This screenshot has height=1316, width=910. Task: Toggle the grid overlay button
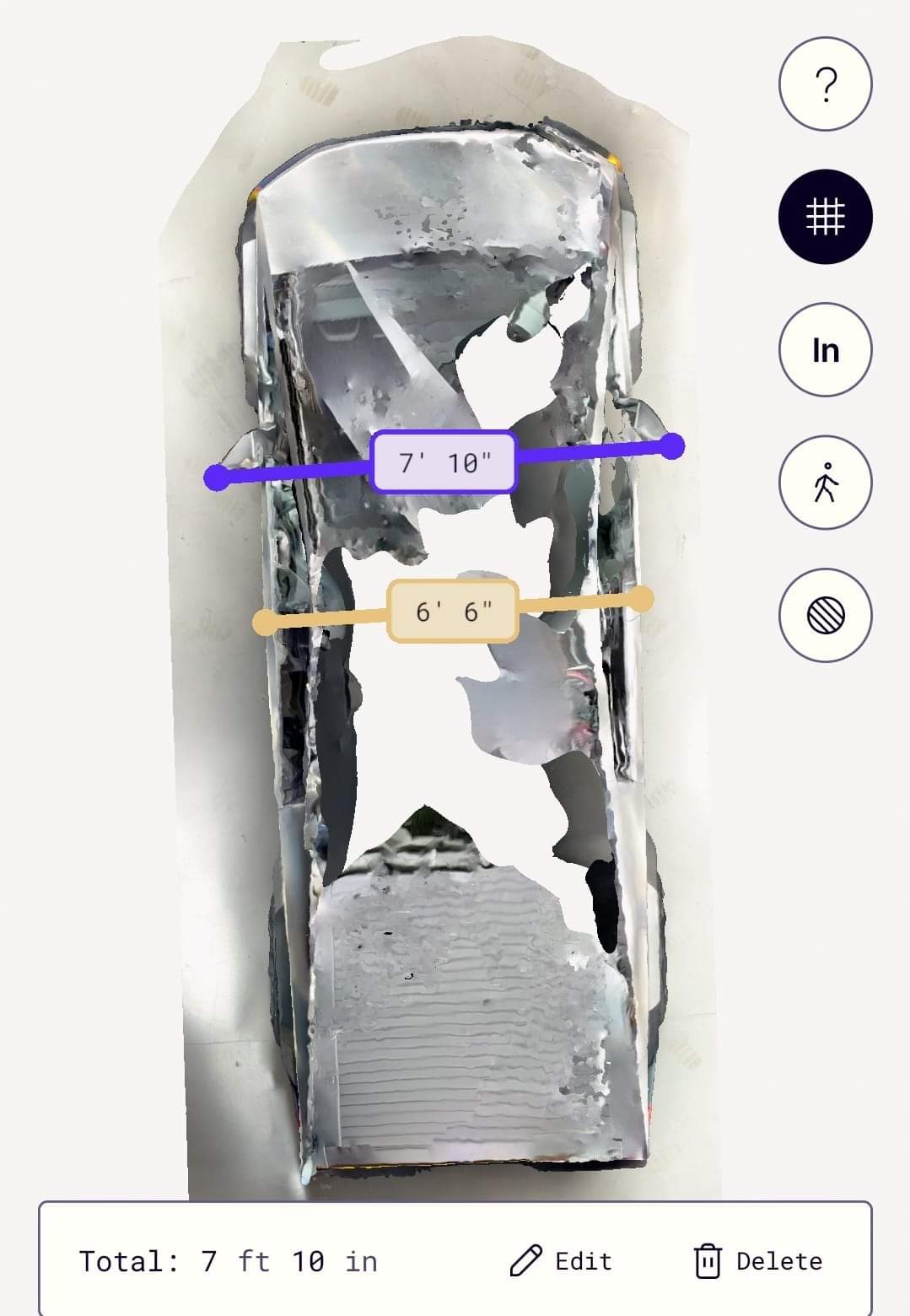click(825, 217)
